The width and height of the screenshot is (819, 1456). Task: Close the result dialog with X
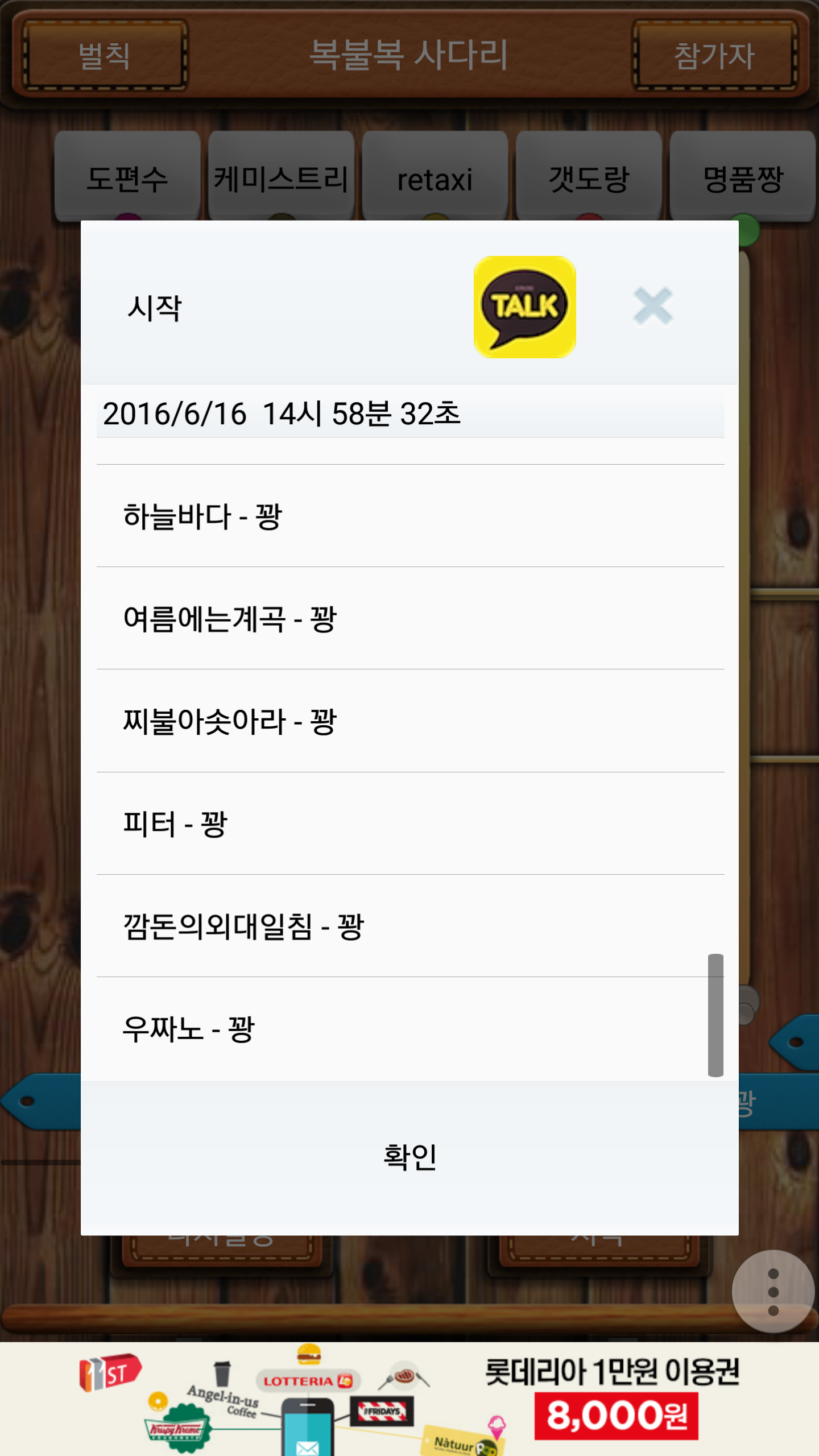point(653,306)
